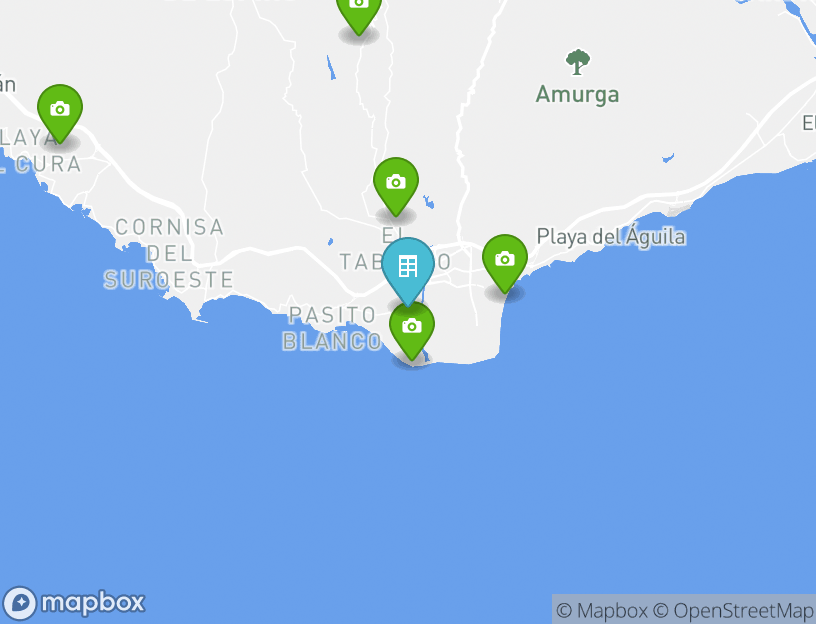Tap the camera marker below the hotel pin
Image resolution: width=816 pixels, height=624 pixels.
(411, 327)
